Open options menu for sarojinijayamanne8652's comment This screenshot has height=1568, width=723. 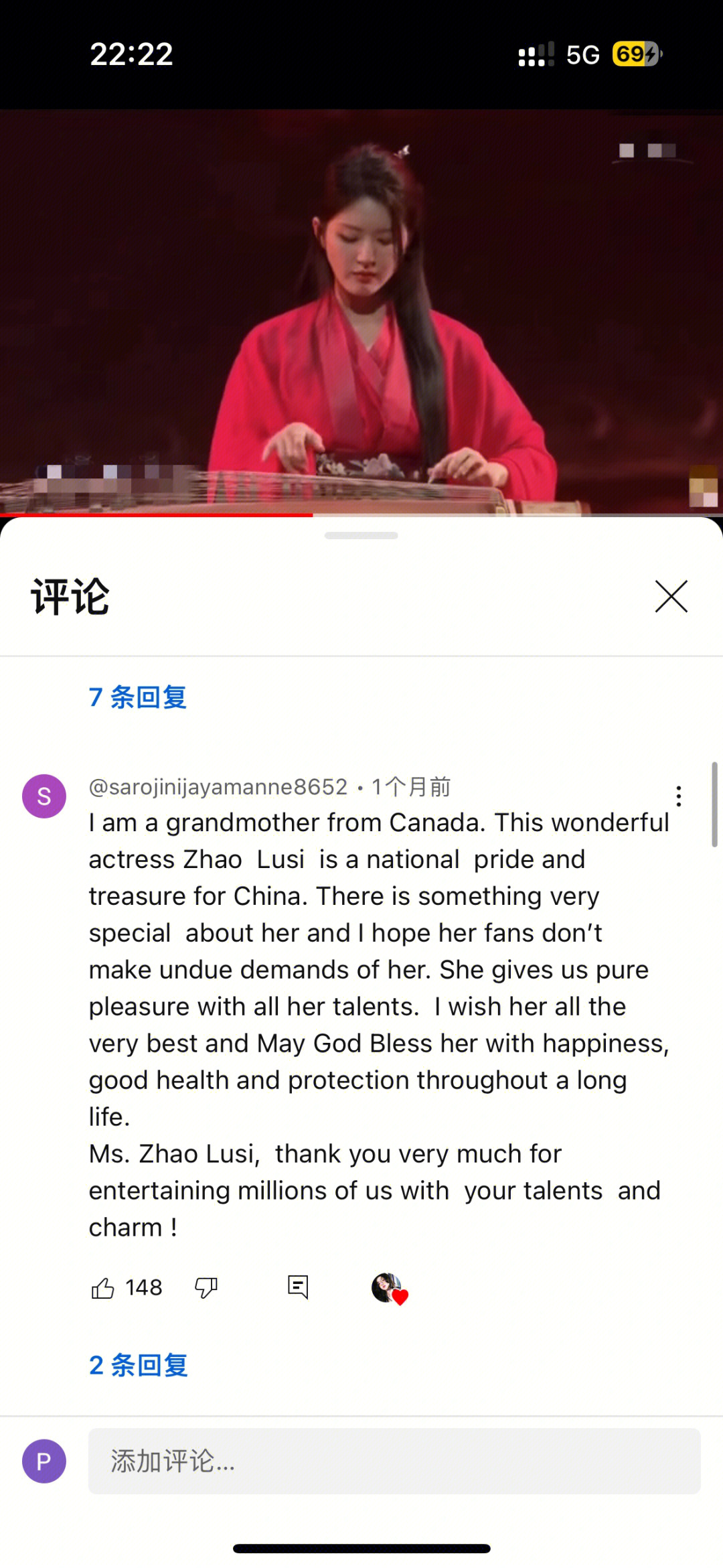pyautogui.click(x=678, y=796)
